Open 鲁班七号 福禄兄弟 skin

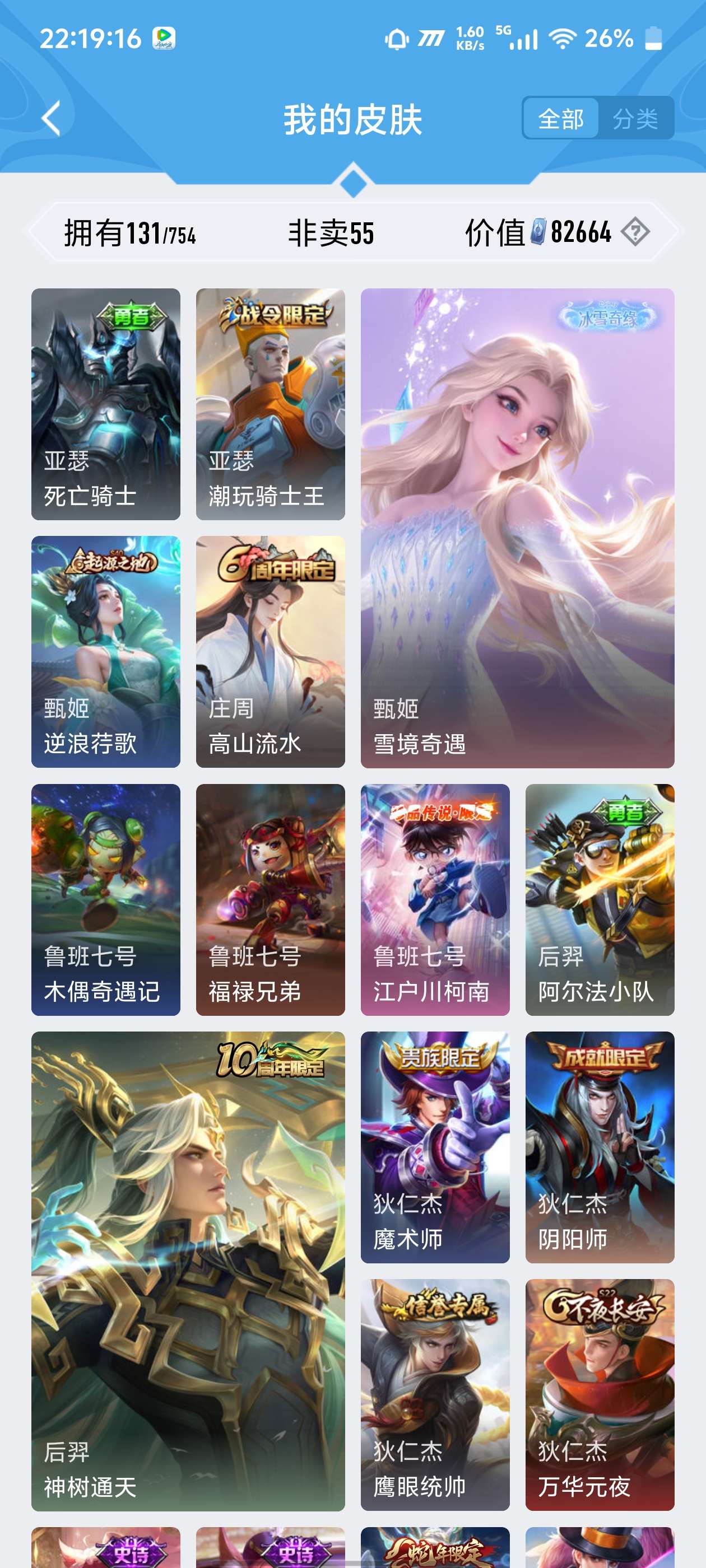coord(271,900)
